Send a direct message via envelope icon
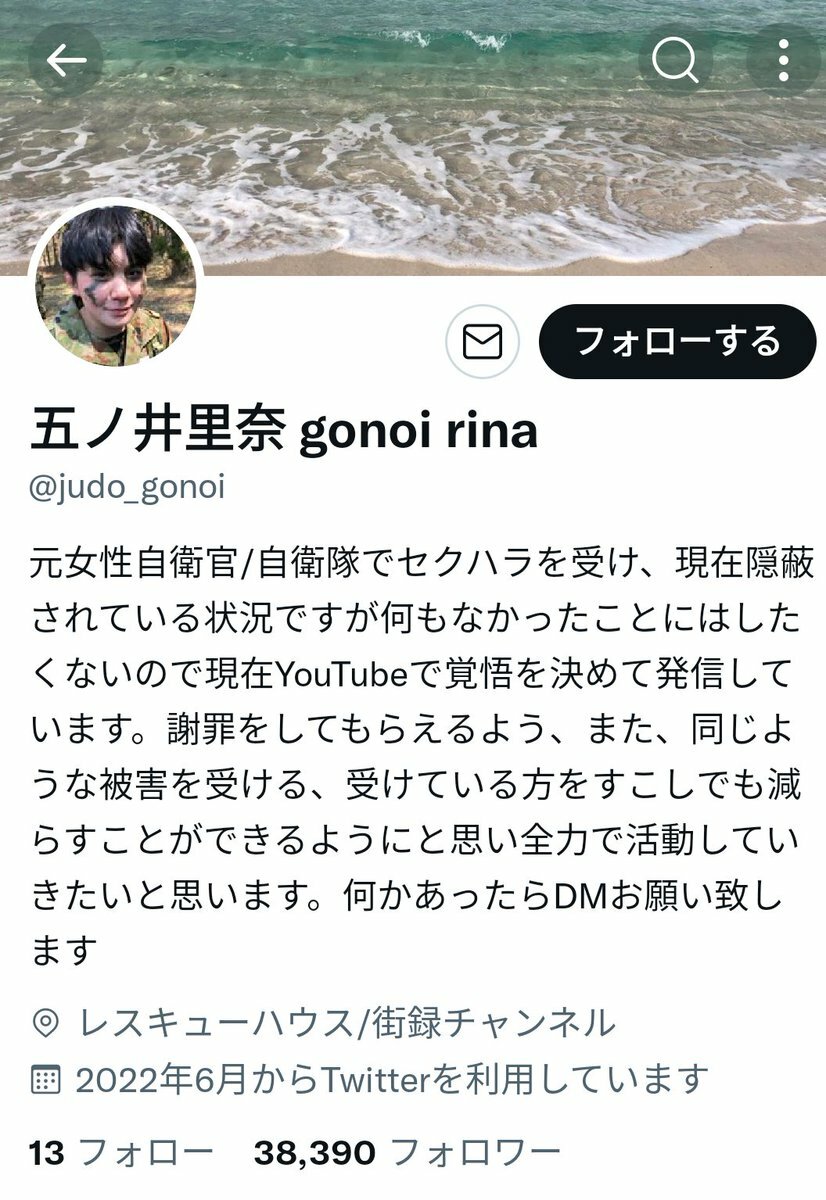Screen dimensions: 826x1200 tap(482, 342)
